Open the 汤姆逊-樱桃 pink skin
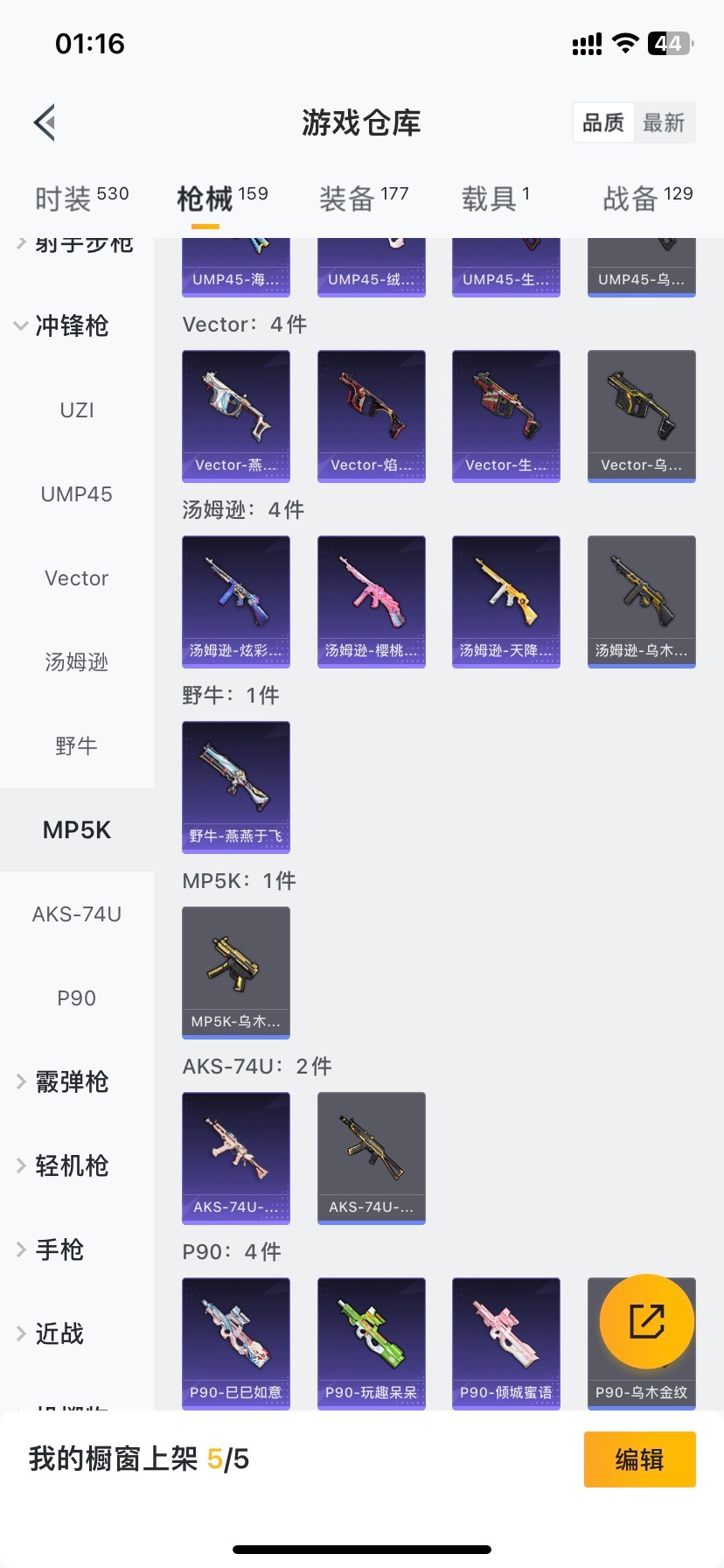The height and width of the screenshot is (1568, 724). pyautogui.click(x=372, y=600)
